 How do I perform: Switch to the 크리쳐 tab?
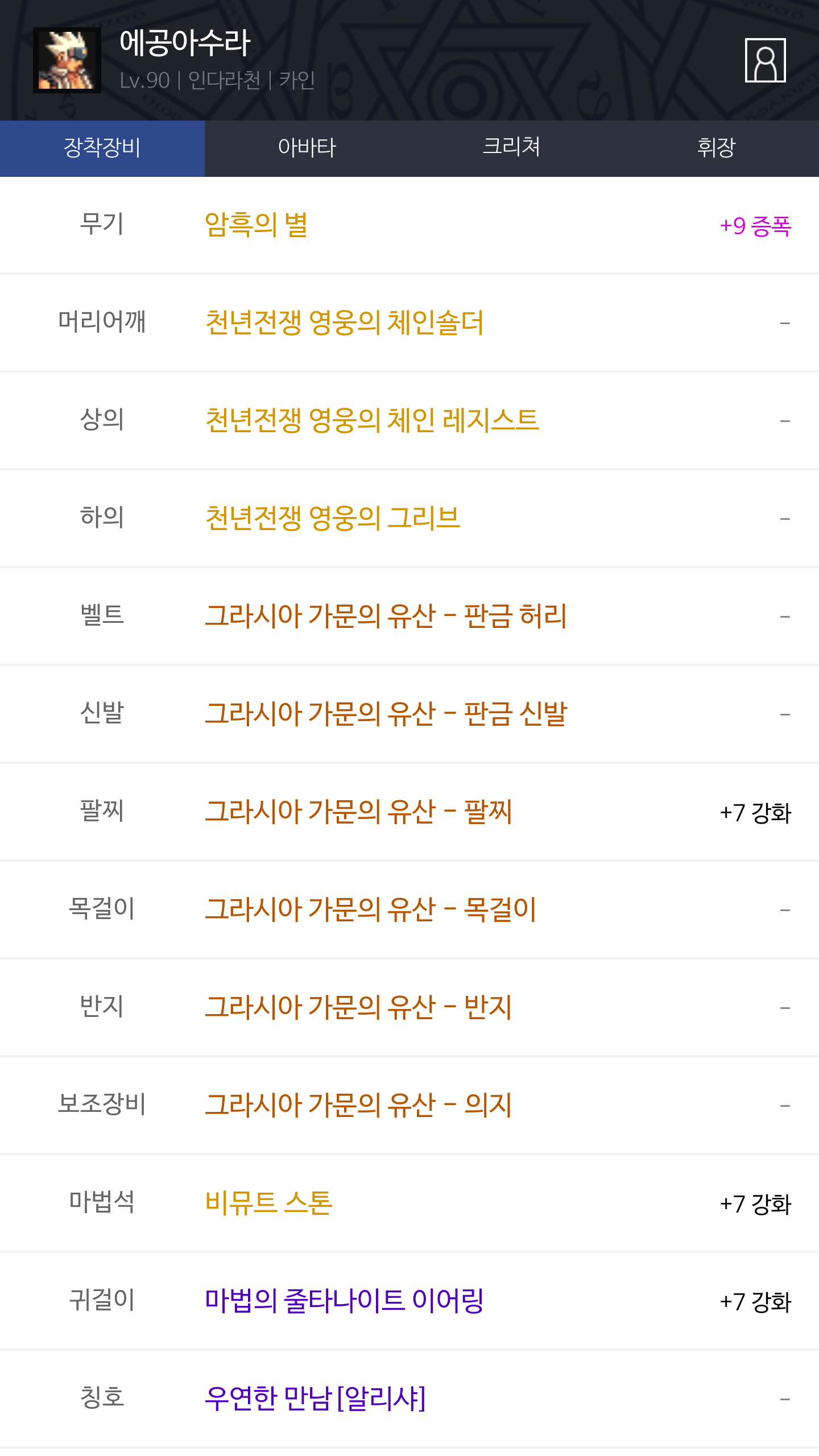pyautogui.click(x=512, y=148)
